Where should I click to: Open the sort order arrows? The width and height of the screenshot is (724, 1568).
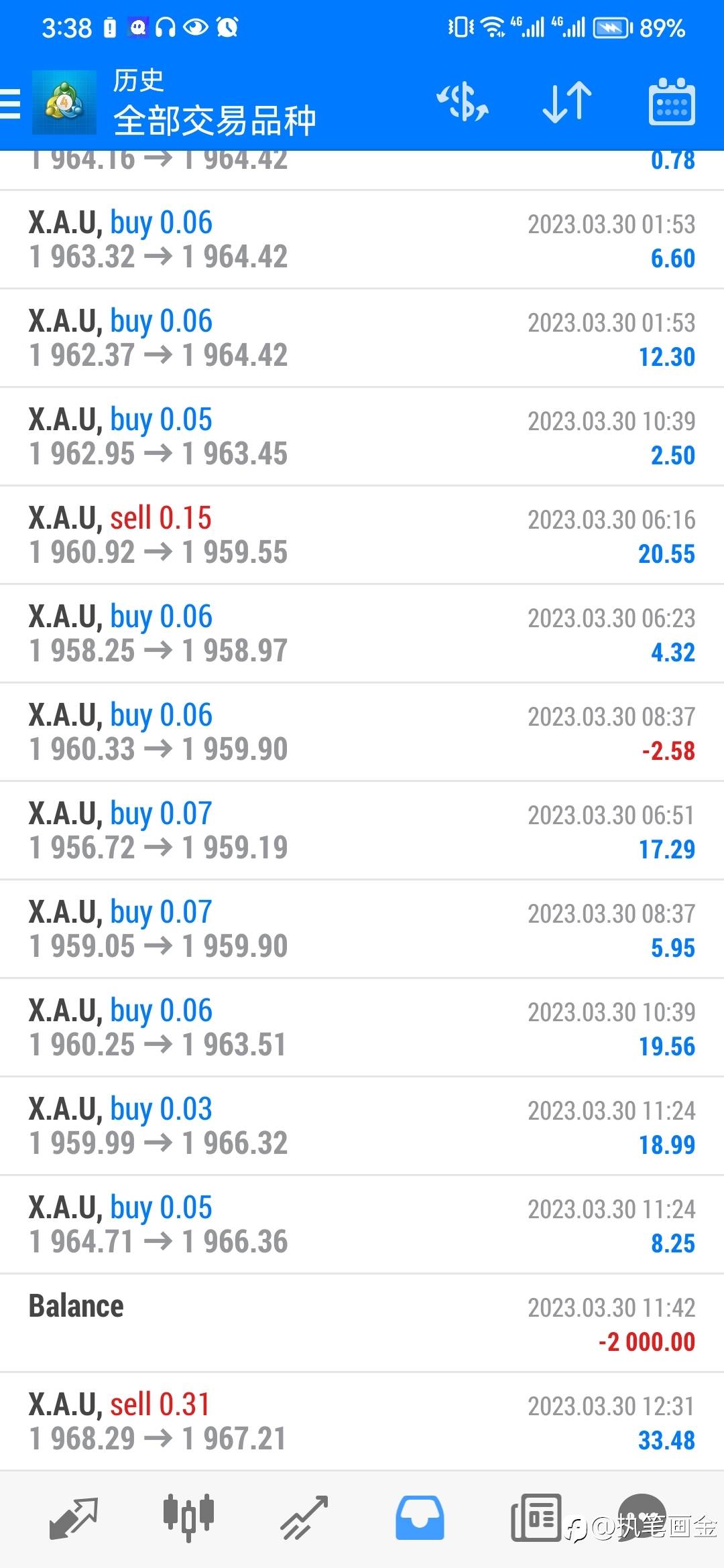coord(567,103)
